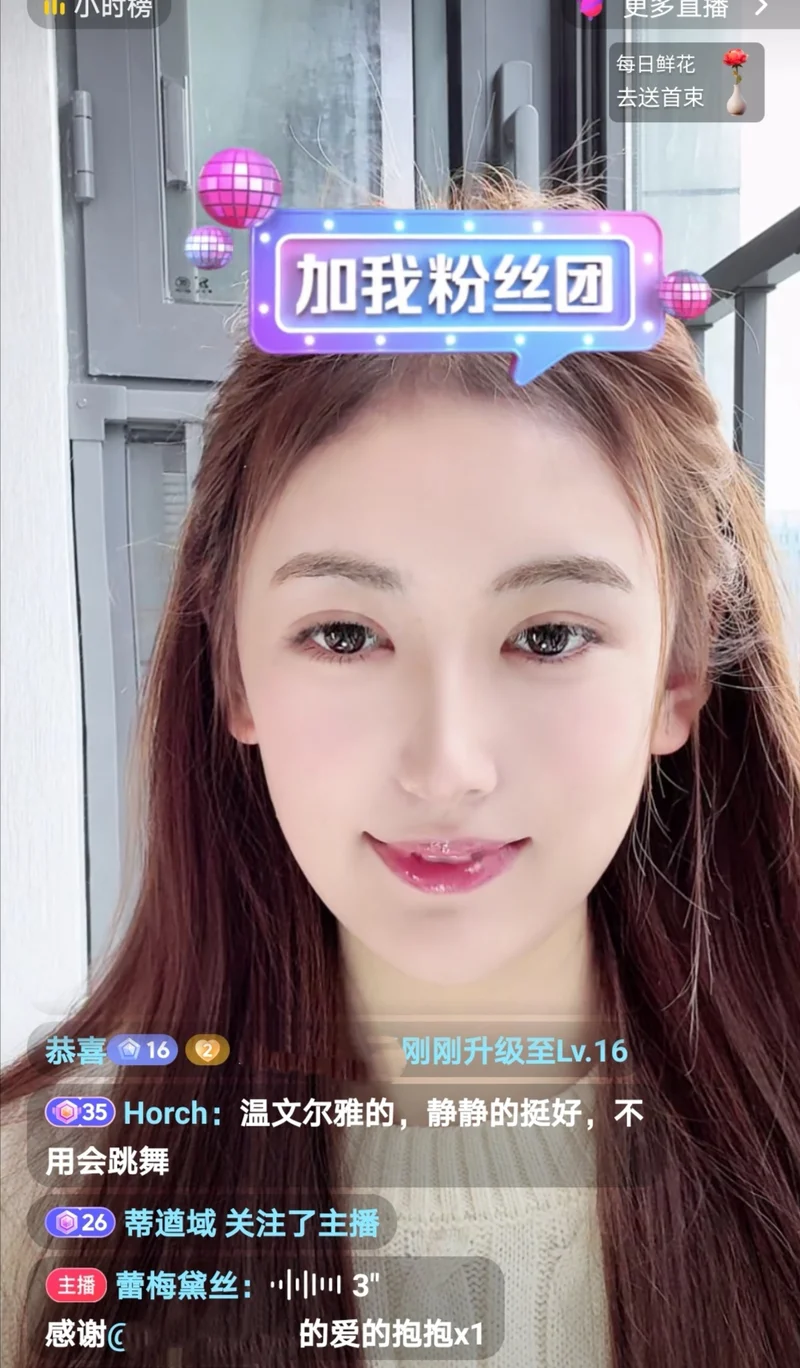
Task: Tap the 加我粉丝团 fan club sticker
Action: 455,284
